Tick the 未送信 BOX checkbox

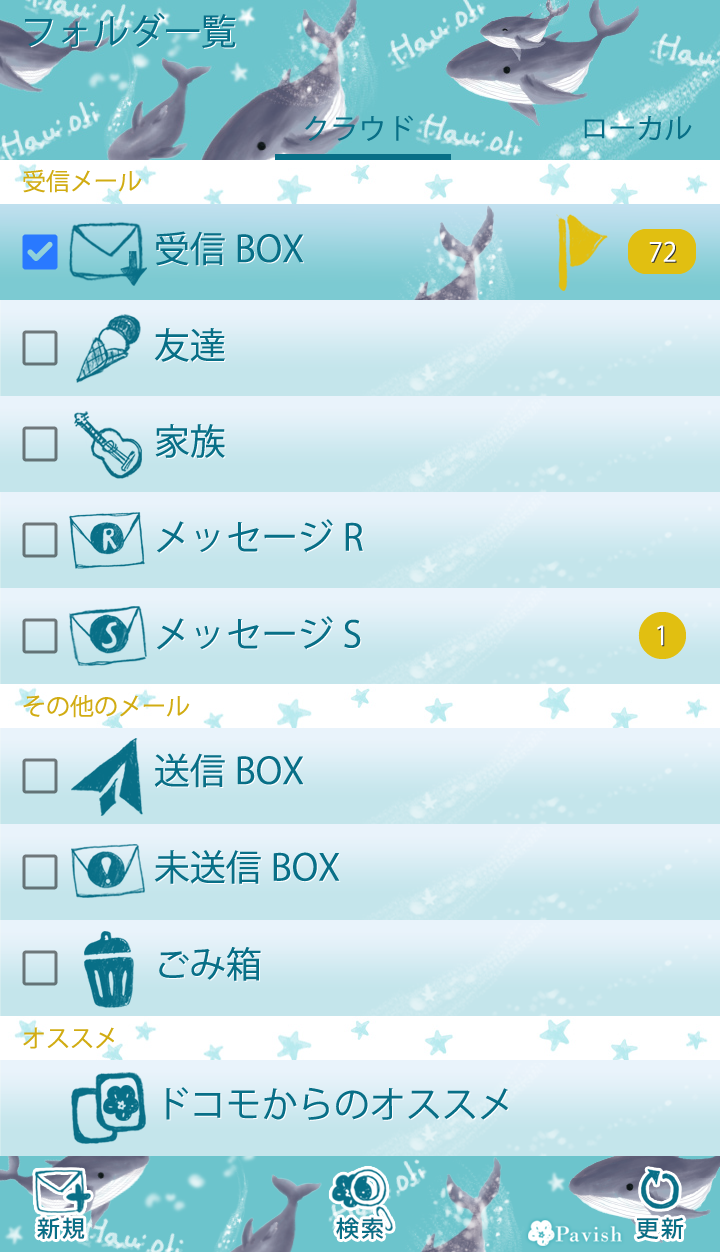pyautogui.click(x=40, y=872)
